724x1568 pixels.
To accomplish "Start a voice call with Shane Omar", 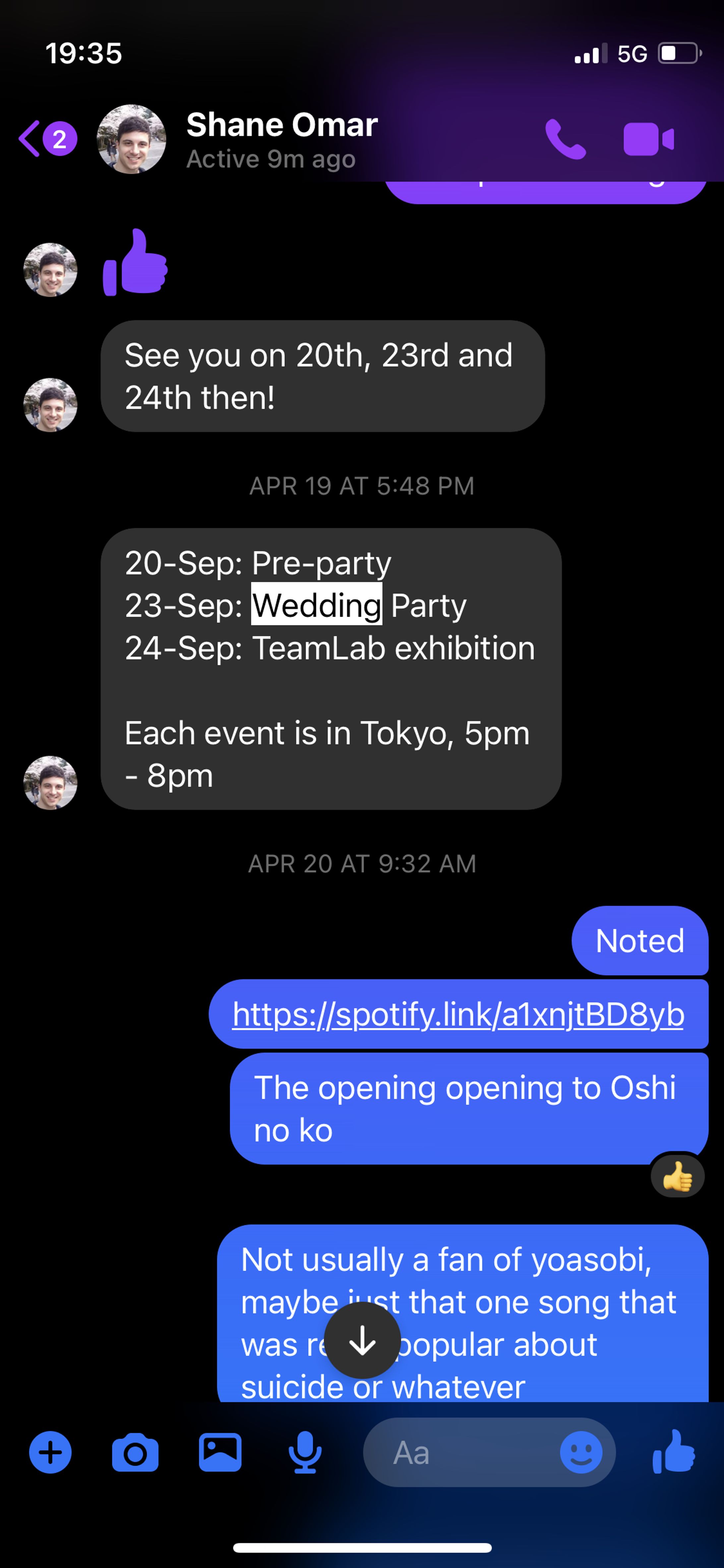I will tap(565, 139).
